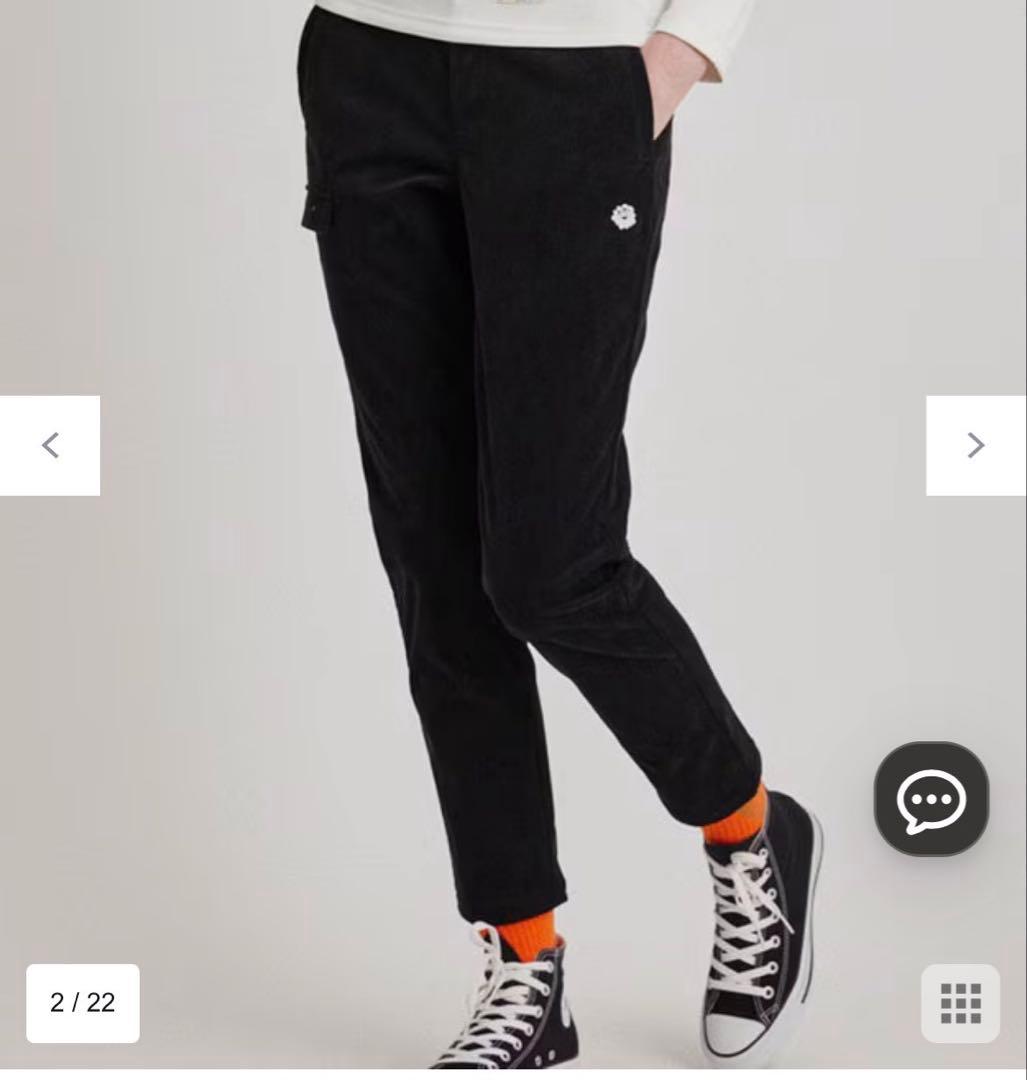1027x1080 pixels.
Task: Go to the next product image
Action: (x=975, y=445)
